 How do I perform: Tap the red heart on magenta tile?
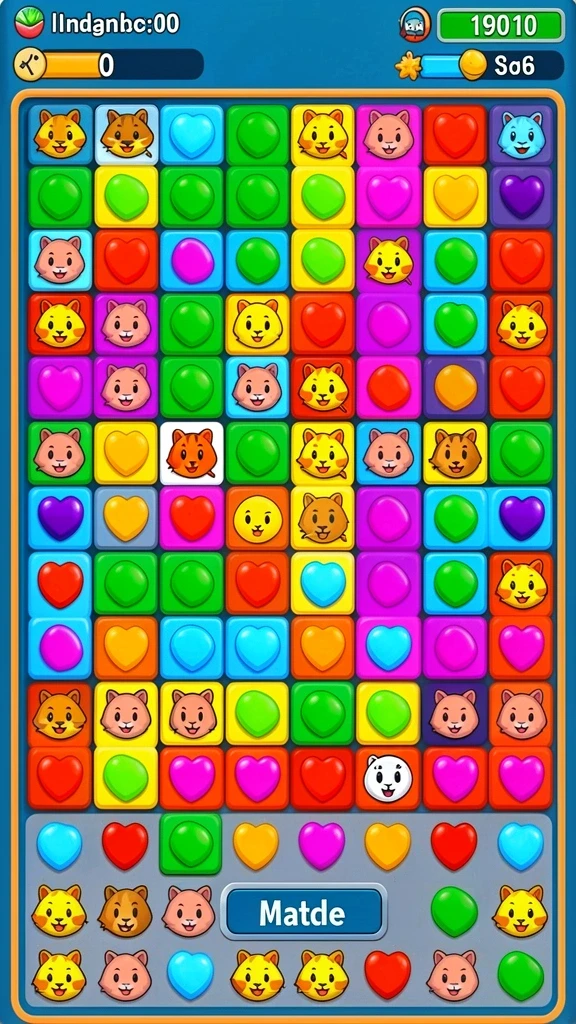click(x=192, y=519)
